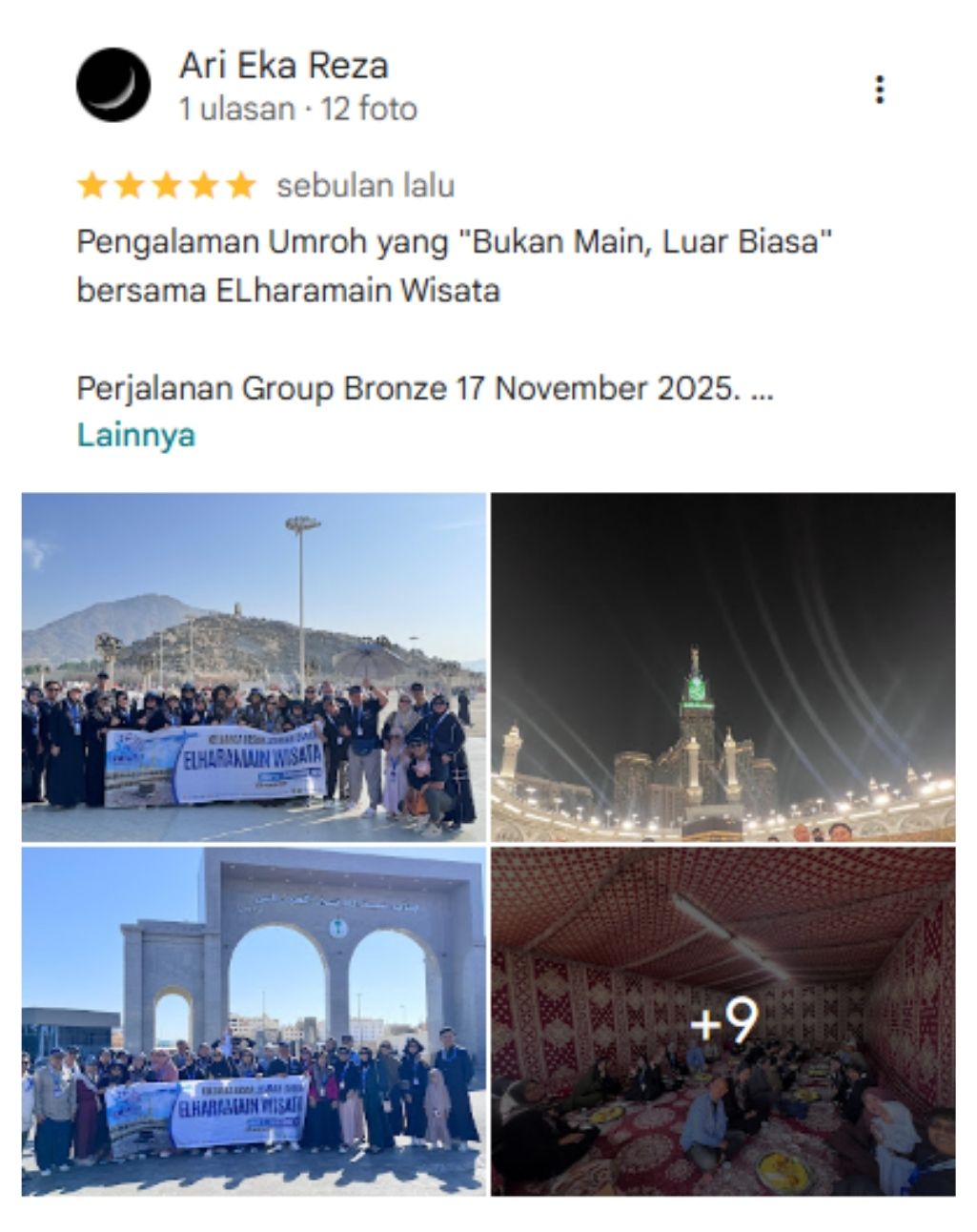Screen dimensions: 977x1232
Task: Open the +9 more photos tile
Action: [723, 1020]
